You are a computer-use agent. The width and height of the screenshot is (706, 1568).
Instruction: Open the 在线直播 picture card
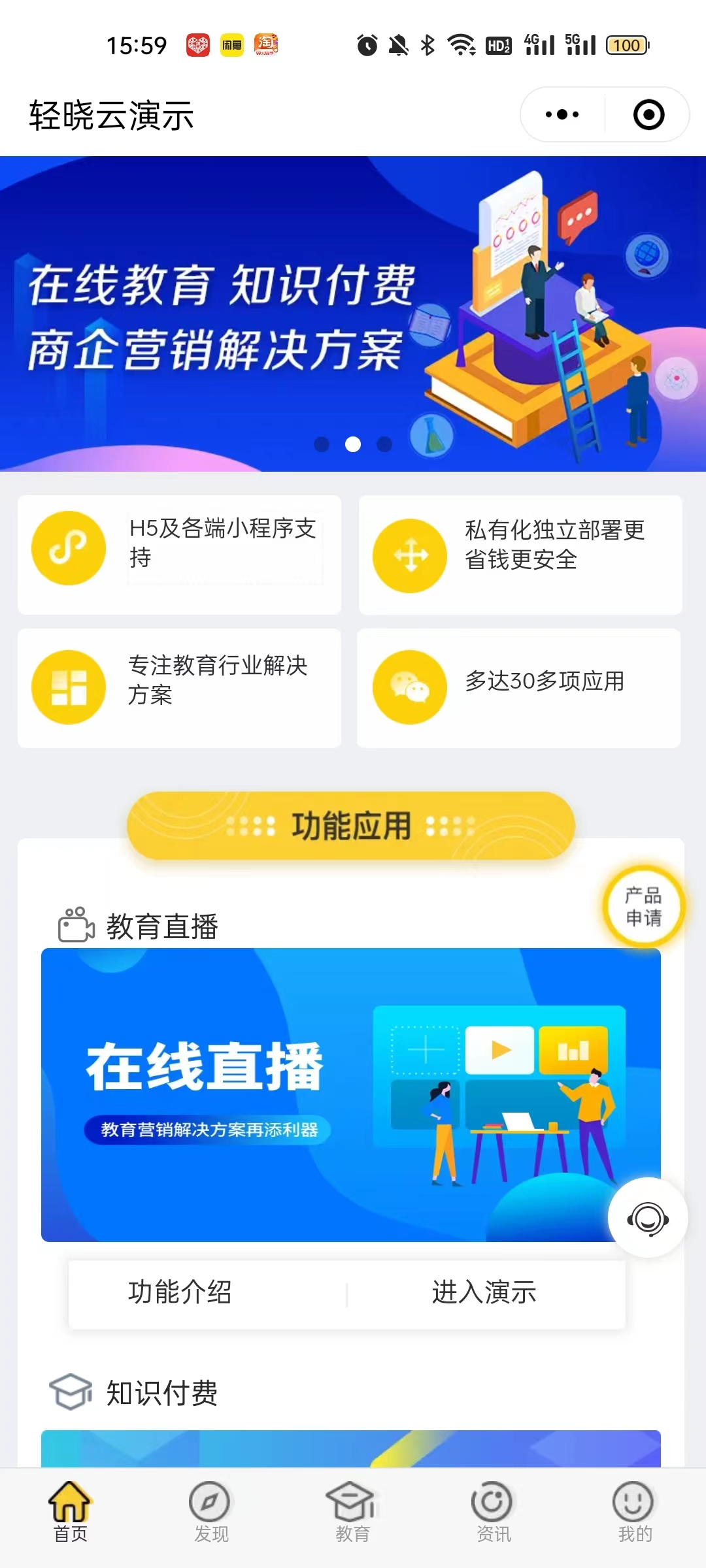[x=351, y=1095]
